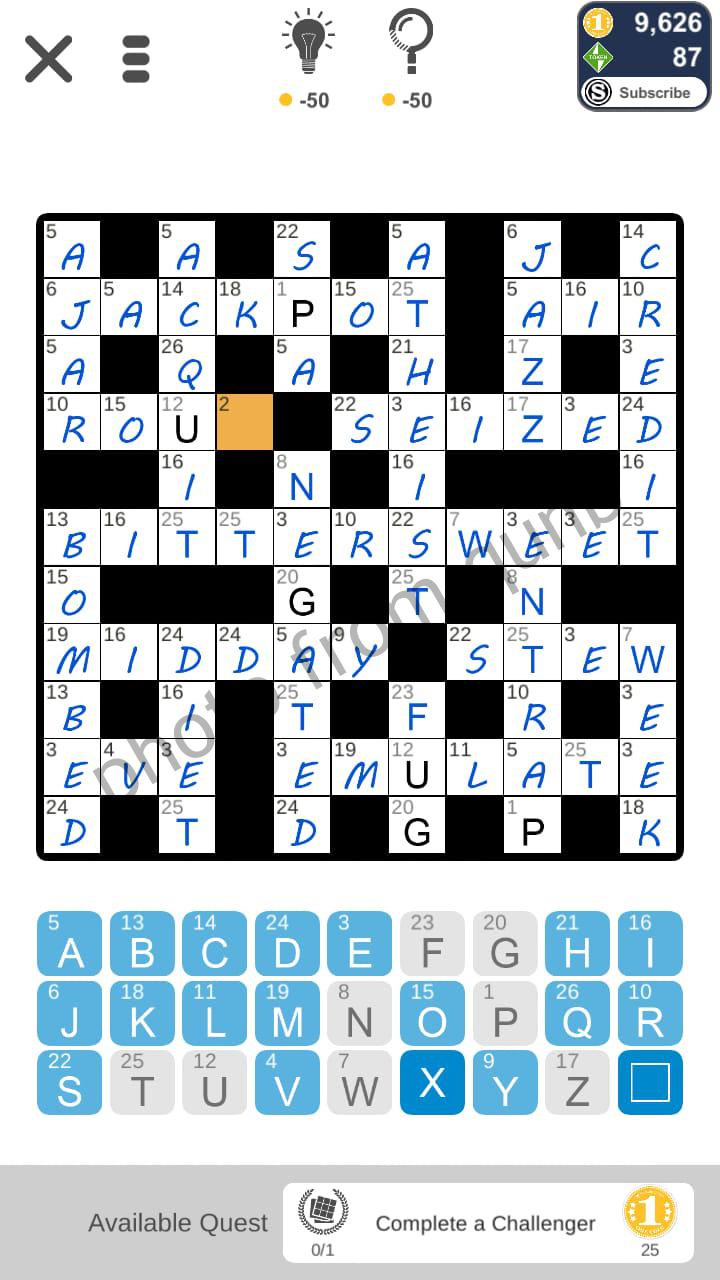
Task: Select the W key numbered 7
Action: point(360,1082)
